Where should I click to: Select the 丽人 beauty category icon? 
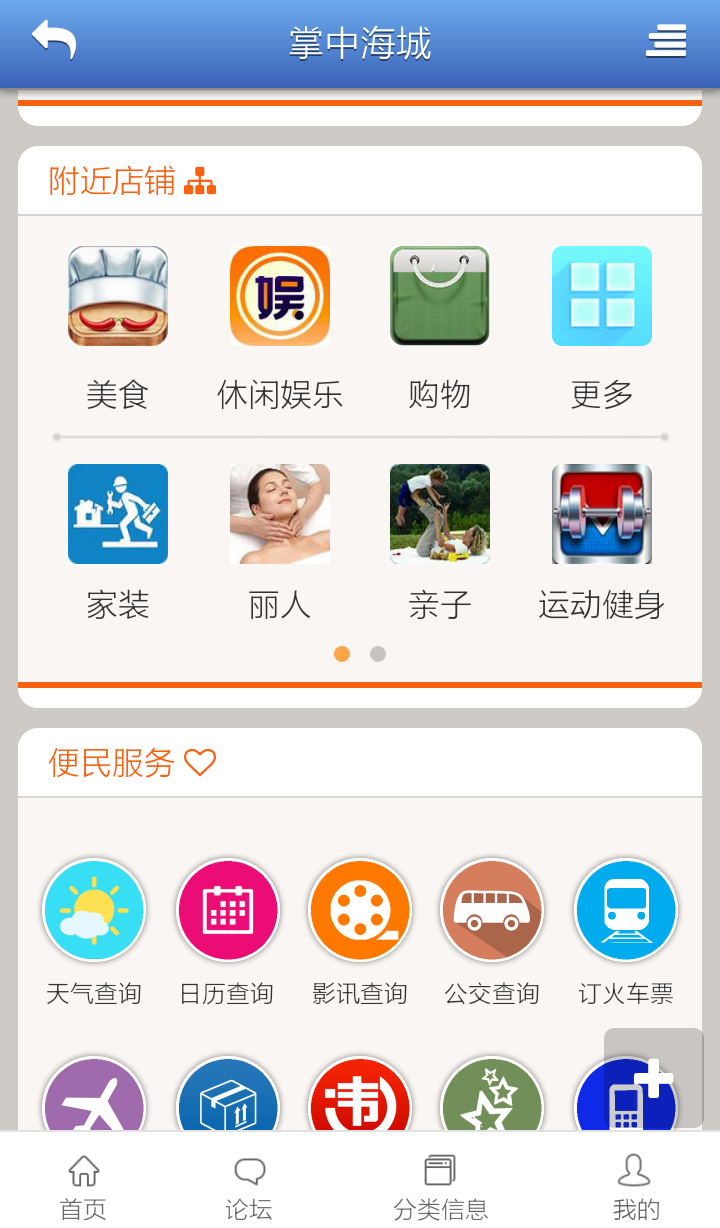pyautogui.click(x=279, y=513)
